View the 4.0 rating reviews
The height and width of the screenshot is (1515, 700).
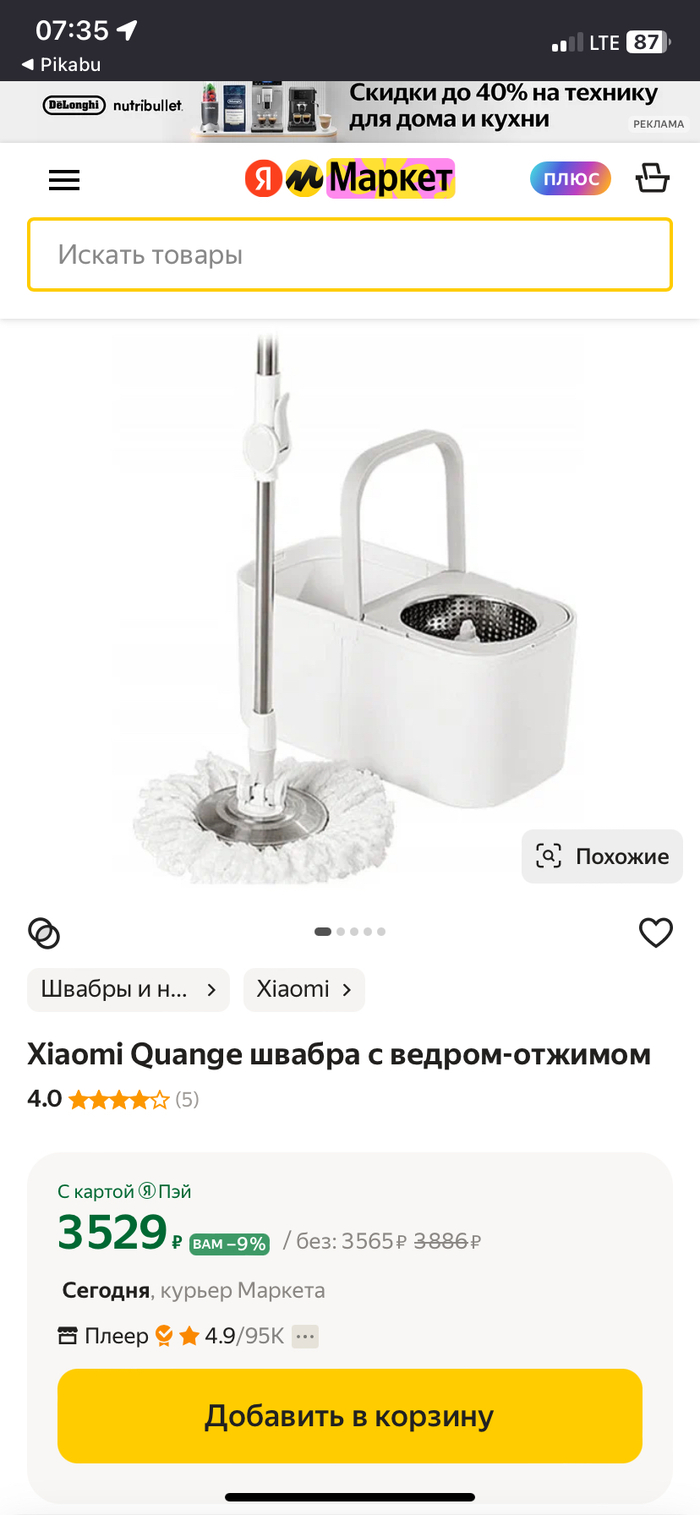[113, 1100]
